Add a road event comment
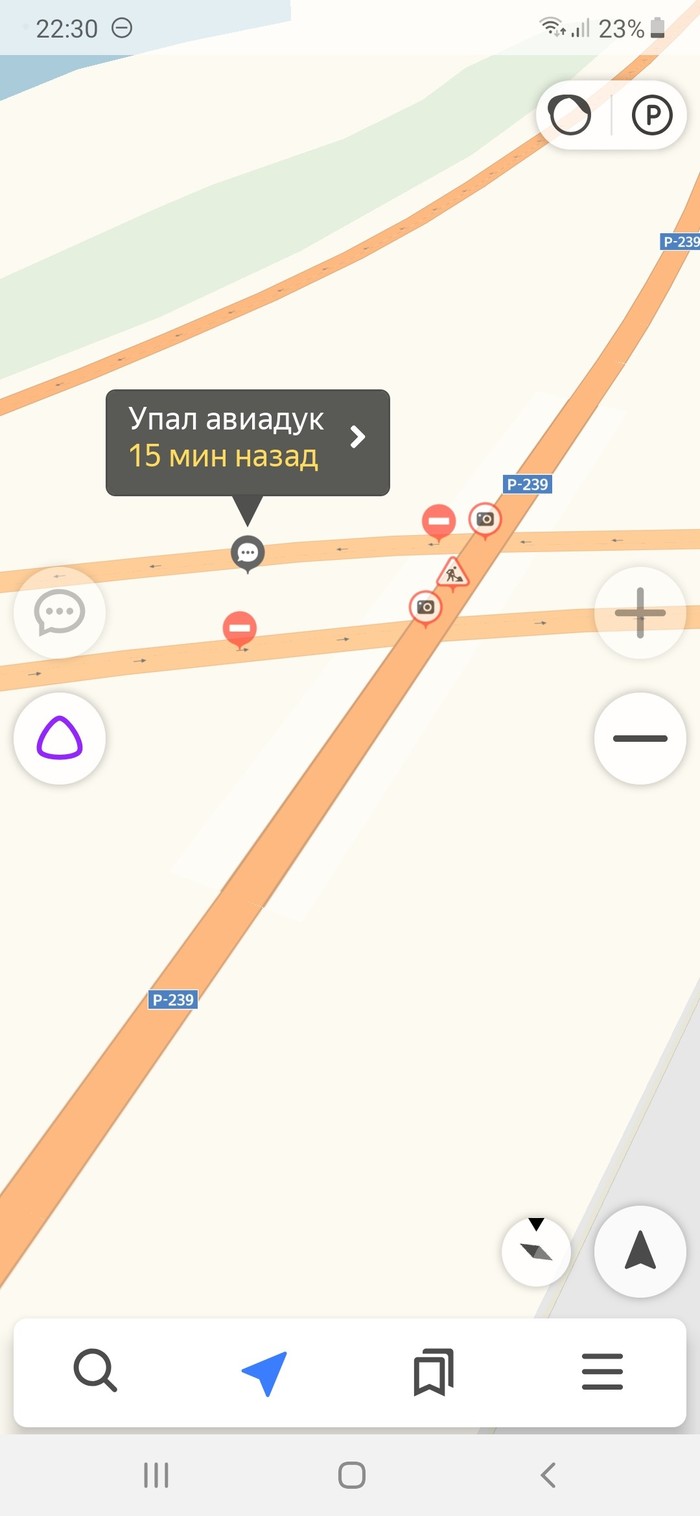 coord(60,612)
